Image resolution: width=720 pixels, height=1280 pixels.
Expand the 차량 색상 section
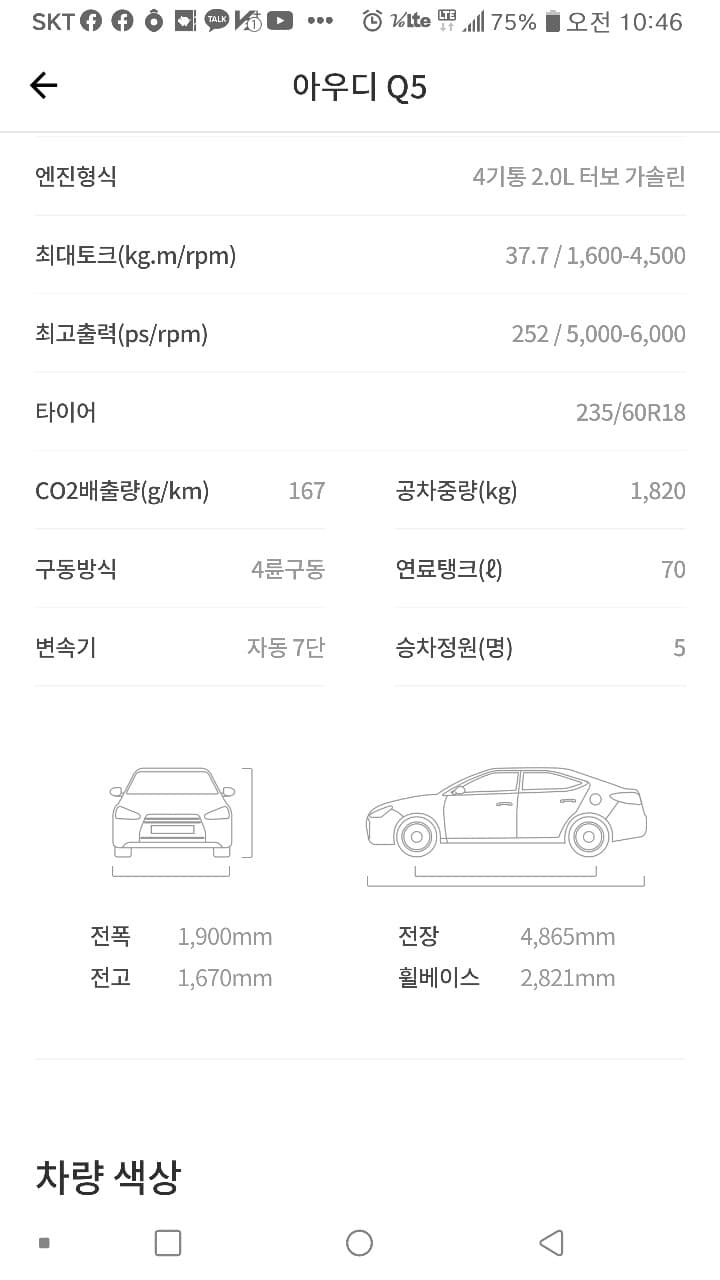coord(107,1176)
